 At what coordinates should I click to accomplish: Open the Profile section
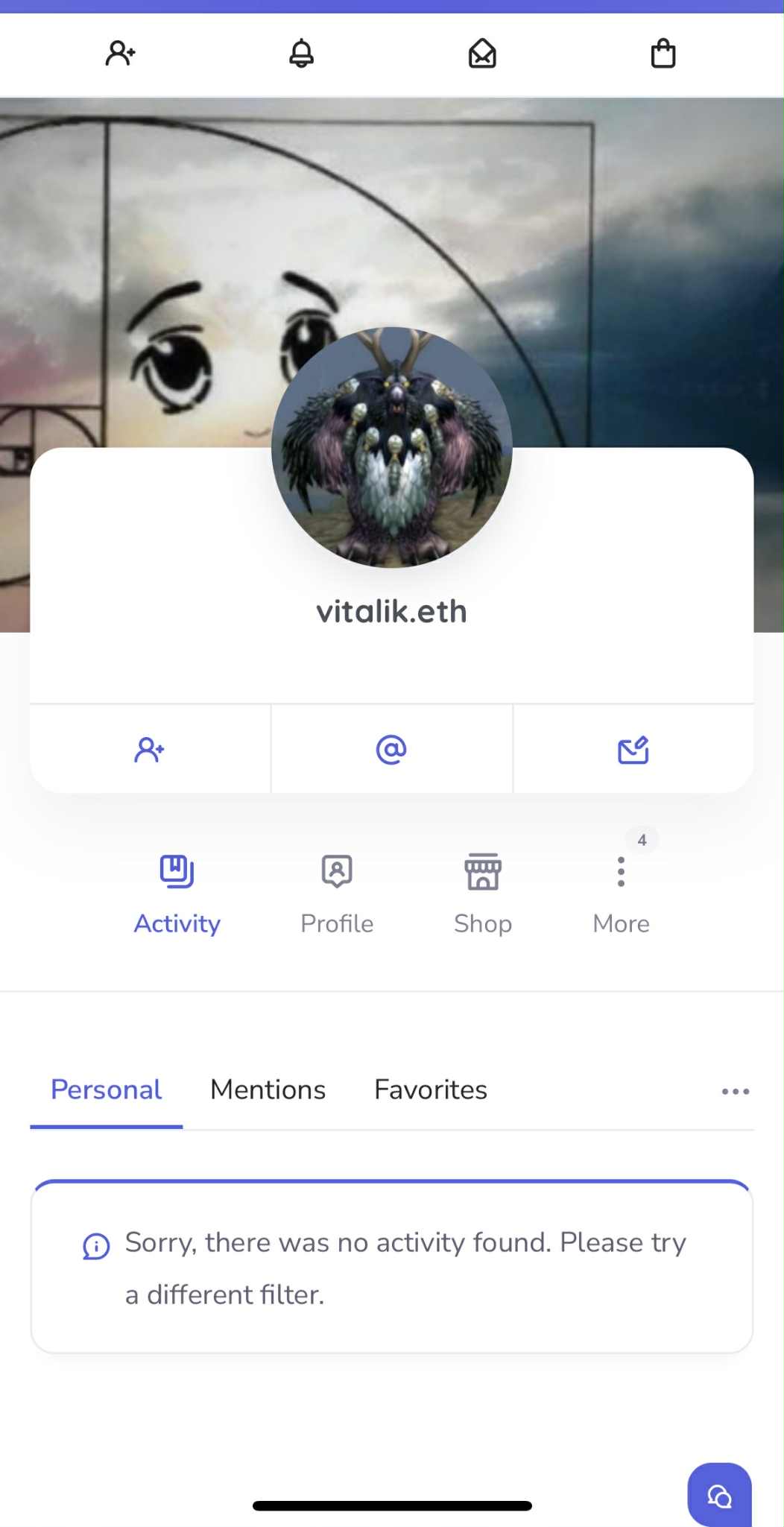[x=336, y=892]
